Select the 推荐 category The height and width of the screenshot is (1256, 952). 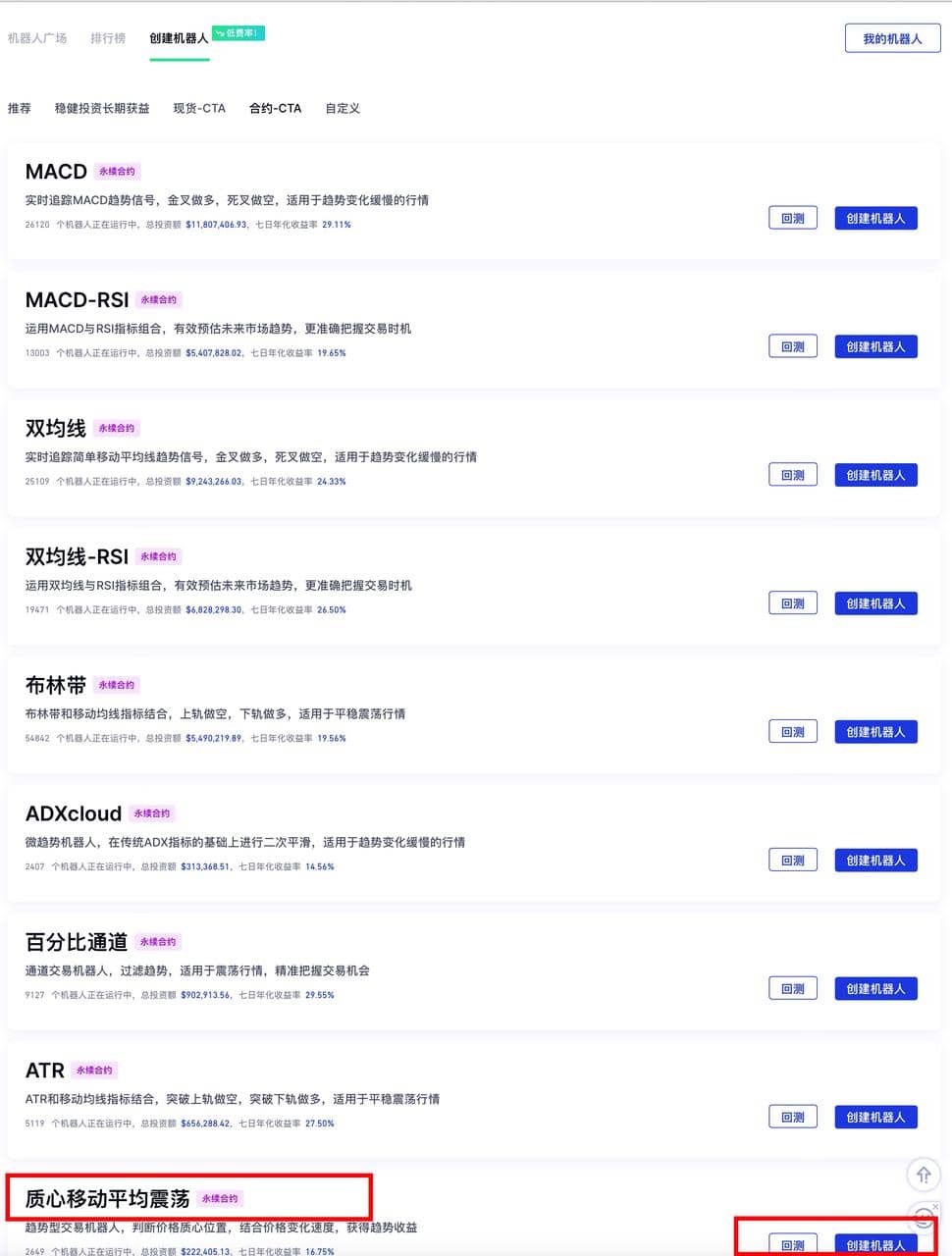[20, 108]
